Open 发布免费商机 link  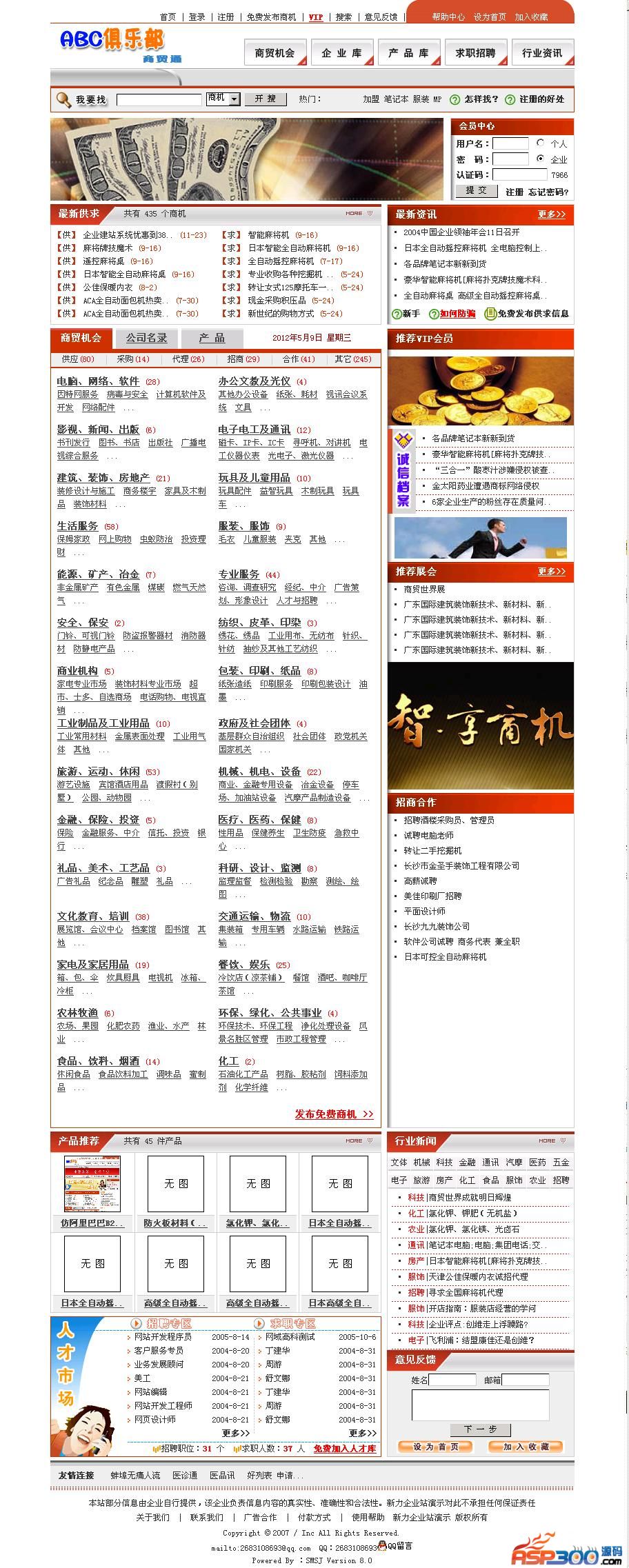tap(334, 1114)
